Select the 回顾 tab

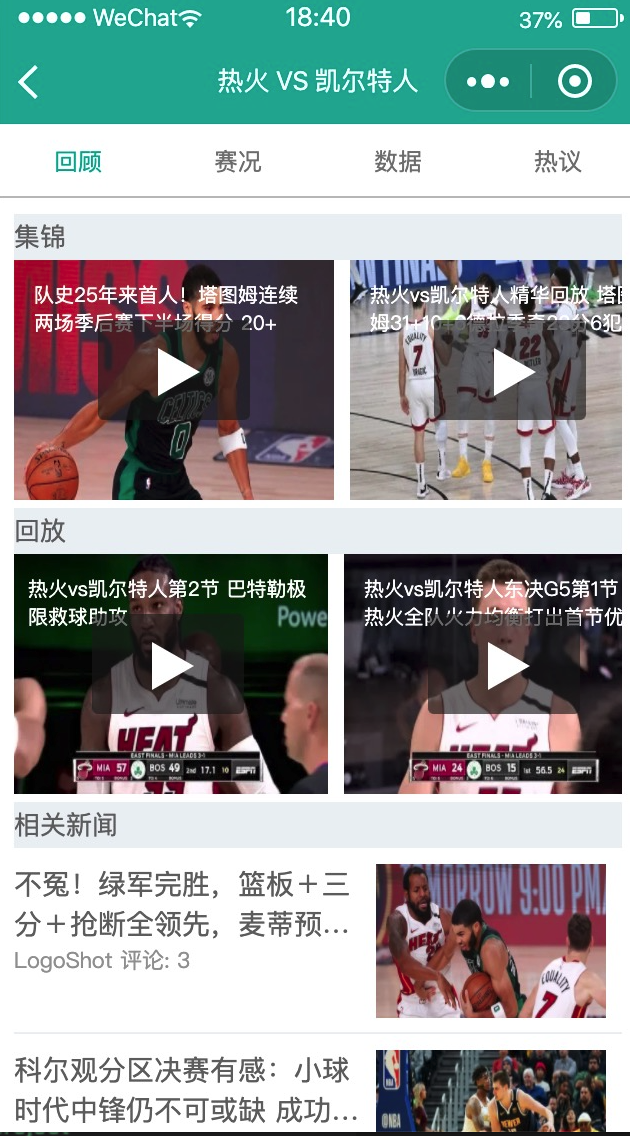click(79, 161)
